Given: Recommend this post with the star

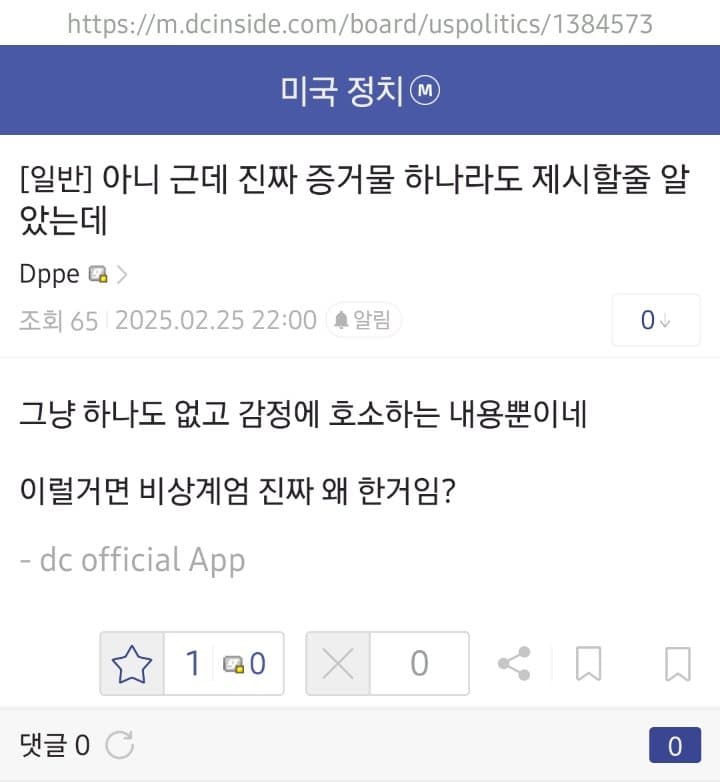Looking at the screenshot, I should pyautogui.click(x=132, y=663).
